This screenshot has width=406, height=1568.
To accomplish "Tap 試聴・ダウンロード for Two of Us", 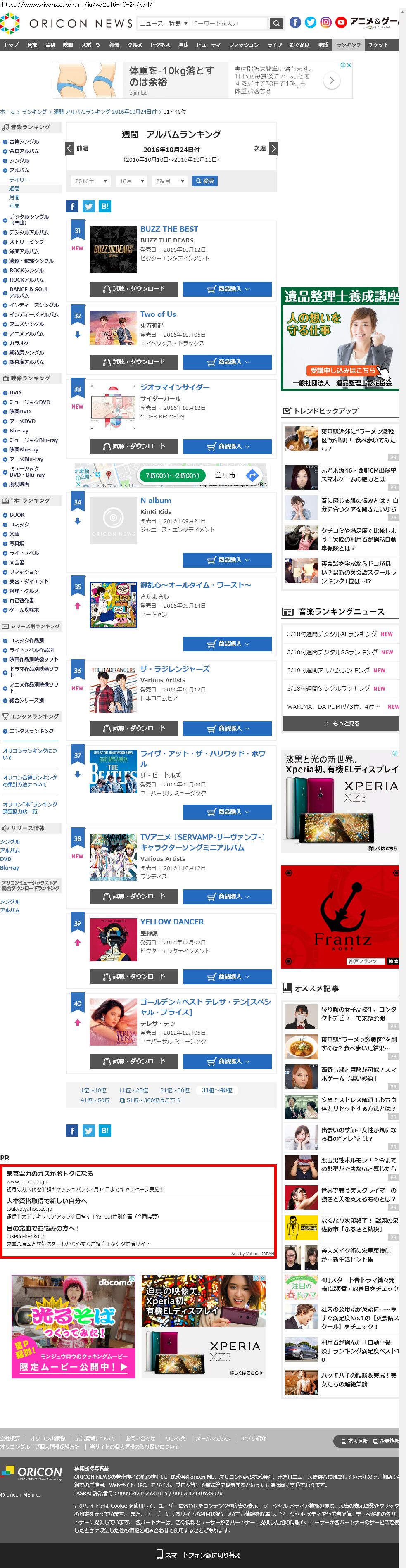I will tap(134, 361).
